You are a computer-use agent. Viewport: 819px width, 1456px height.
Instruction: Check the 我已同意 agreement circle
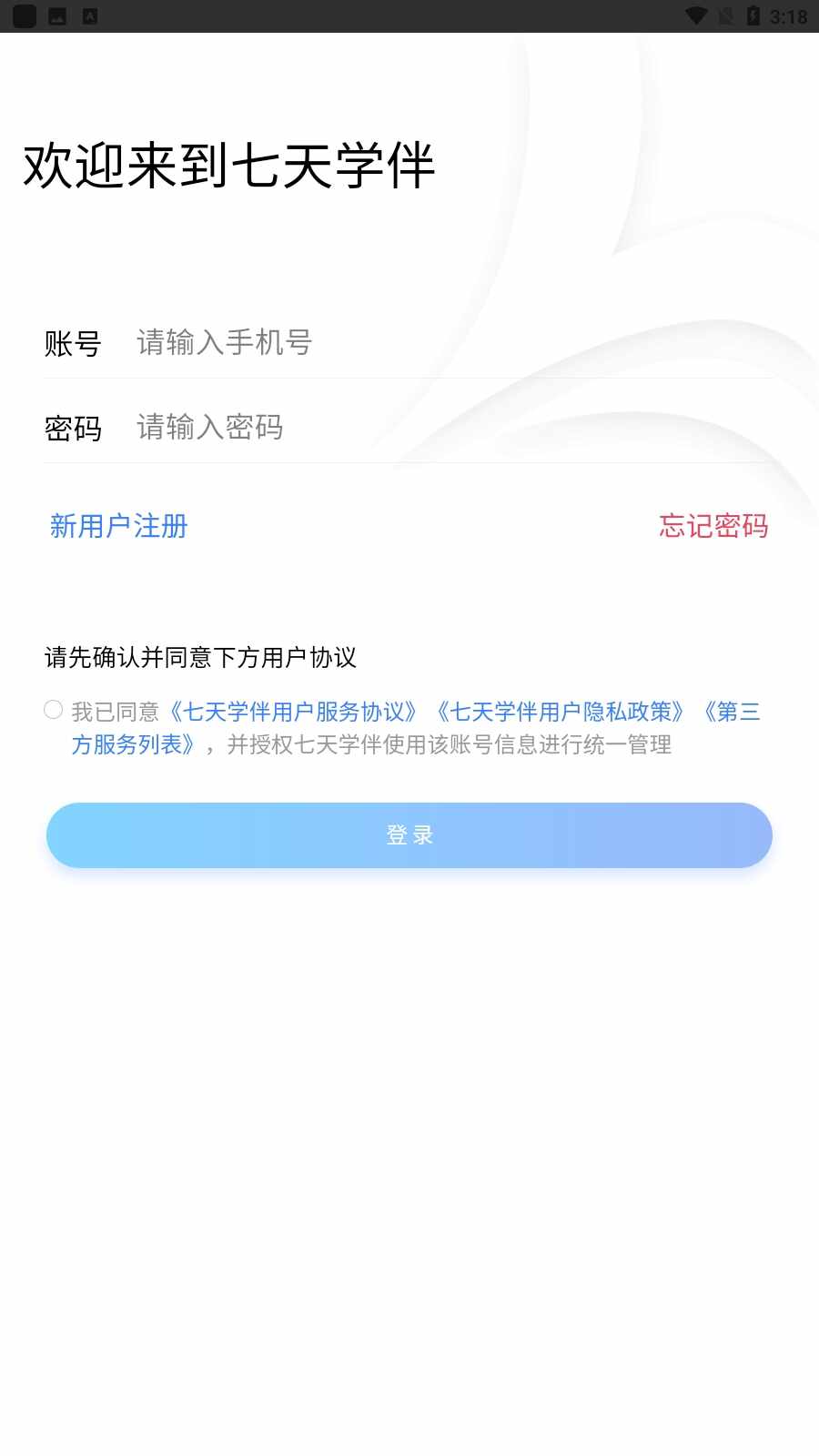pos(54,710)
